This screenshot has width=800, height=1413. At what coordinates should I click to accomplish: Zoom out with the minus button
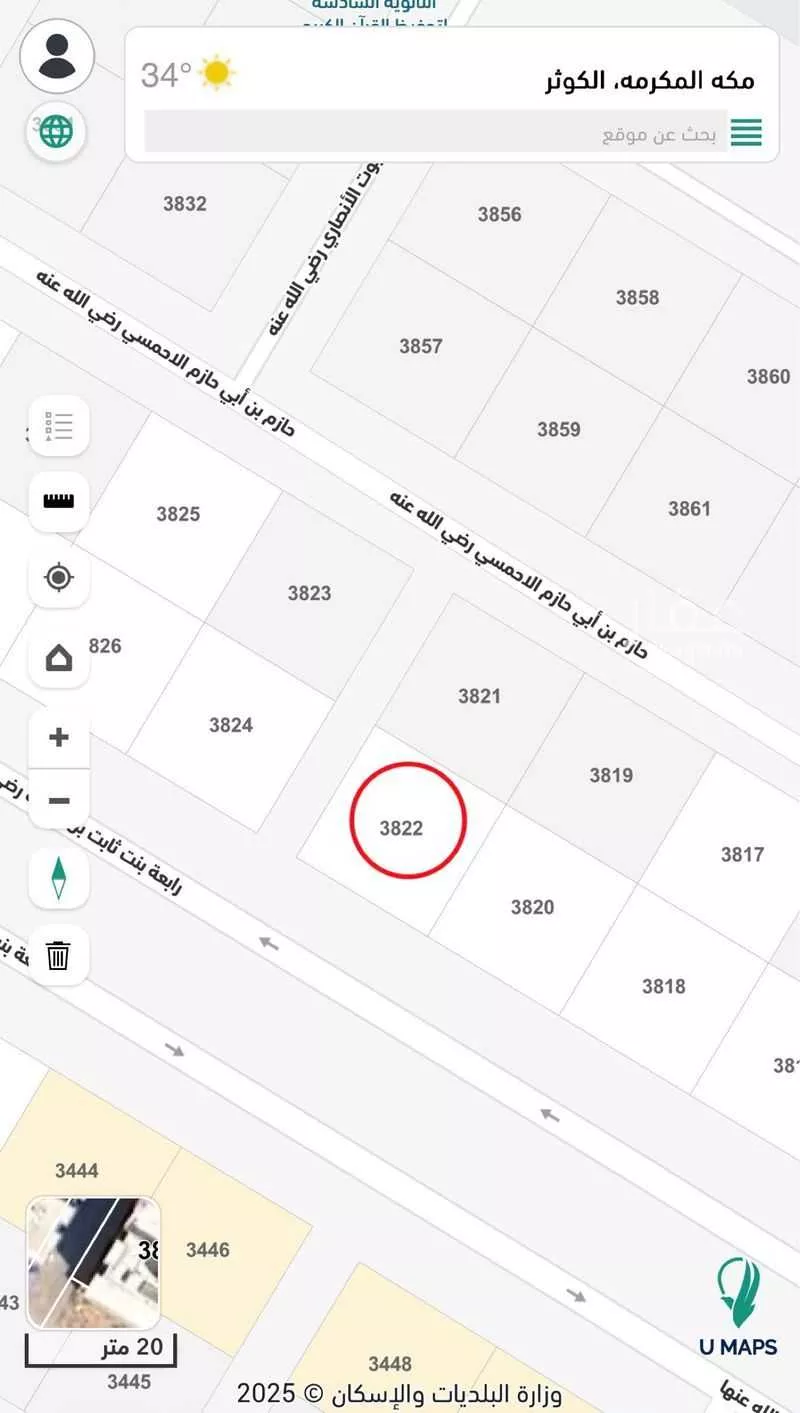pos(59,801)
